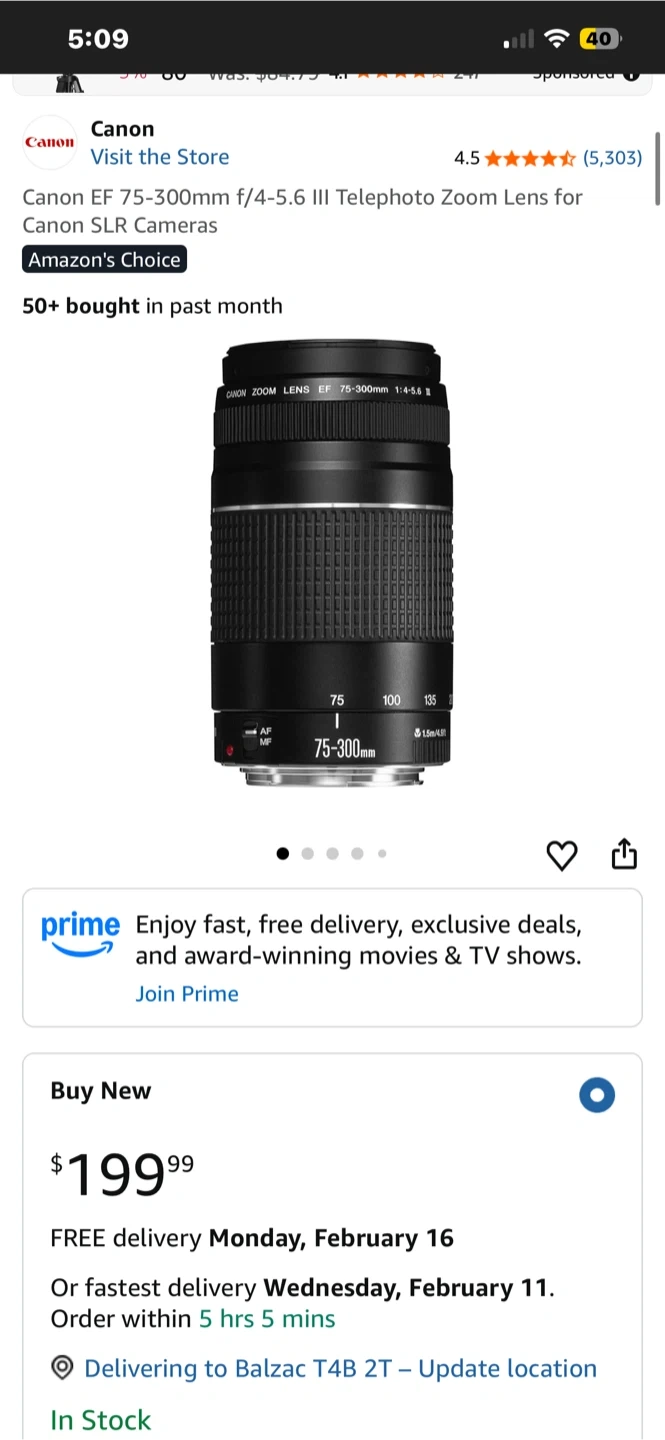Image resolution: width=665 pixels, height=1440 pixels.
Task: Tap the image carousel page dots
Action: coord(332,854)
